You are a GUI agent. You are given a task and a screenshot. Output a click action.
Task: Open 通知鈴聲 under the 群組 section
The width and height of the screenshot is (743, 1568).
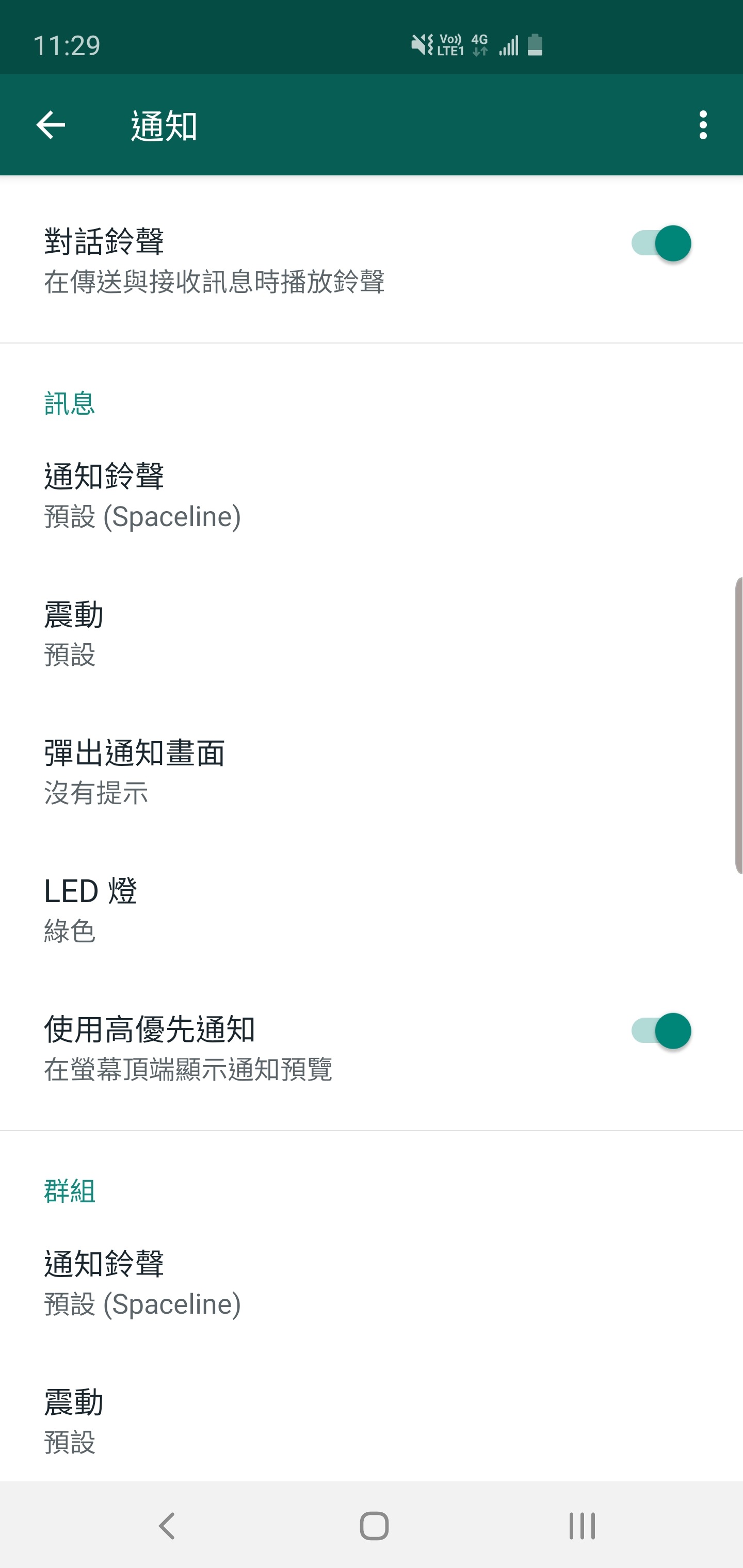coord(372,1283)
